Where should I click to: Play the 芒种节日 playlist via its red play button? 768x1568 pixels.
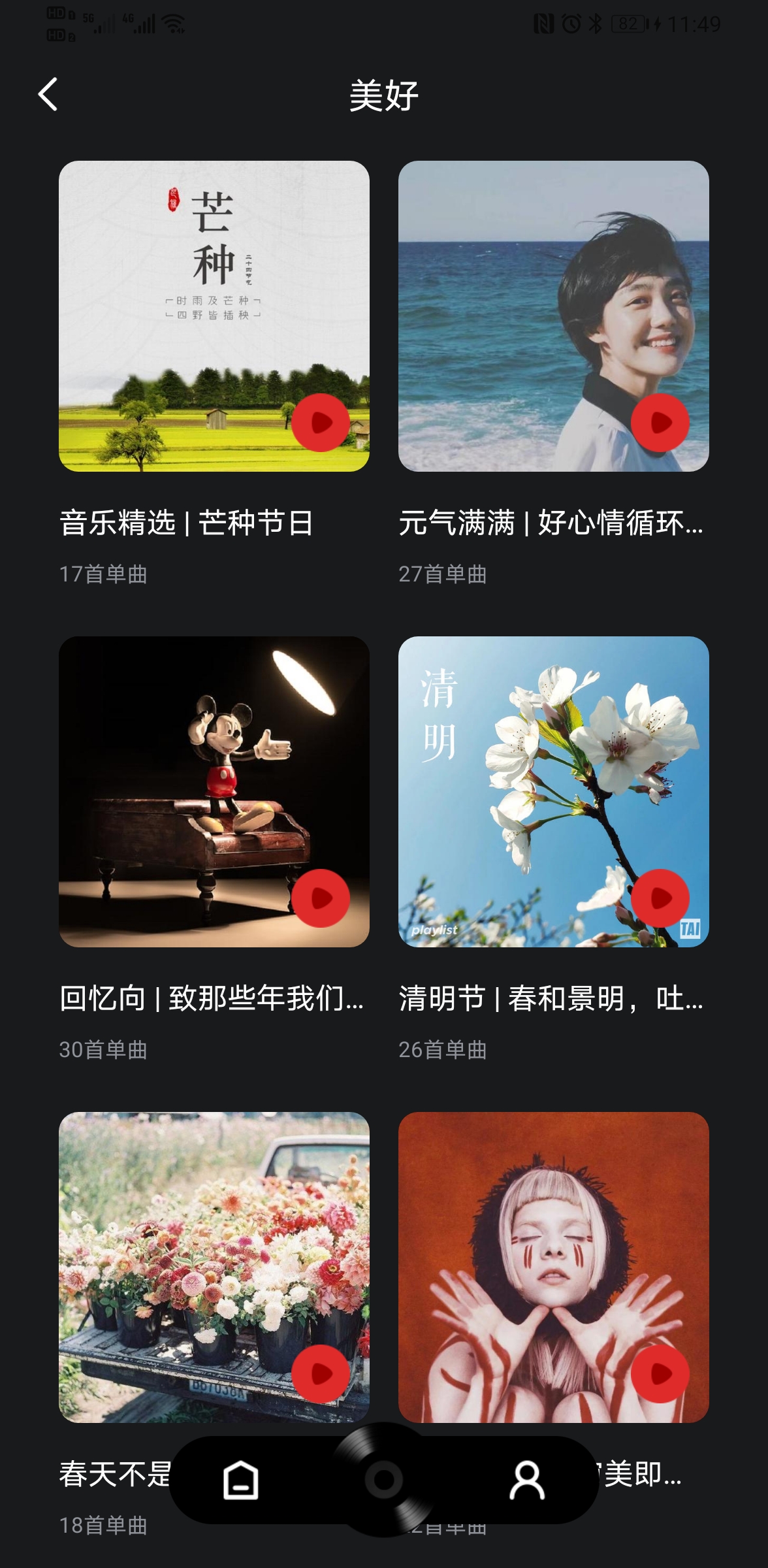tap(321, 423)
